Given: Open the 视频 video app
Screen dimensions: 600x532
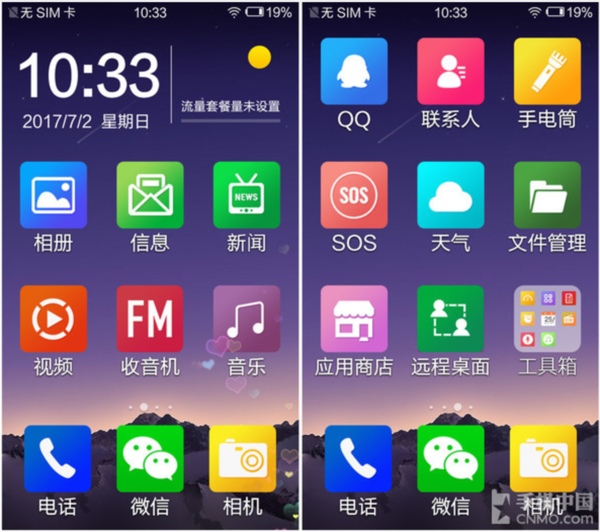Looking at the screenshot, I should pos(53,319).
